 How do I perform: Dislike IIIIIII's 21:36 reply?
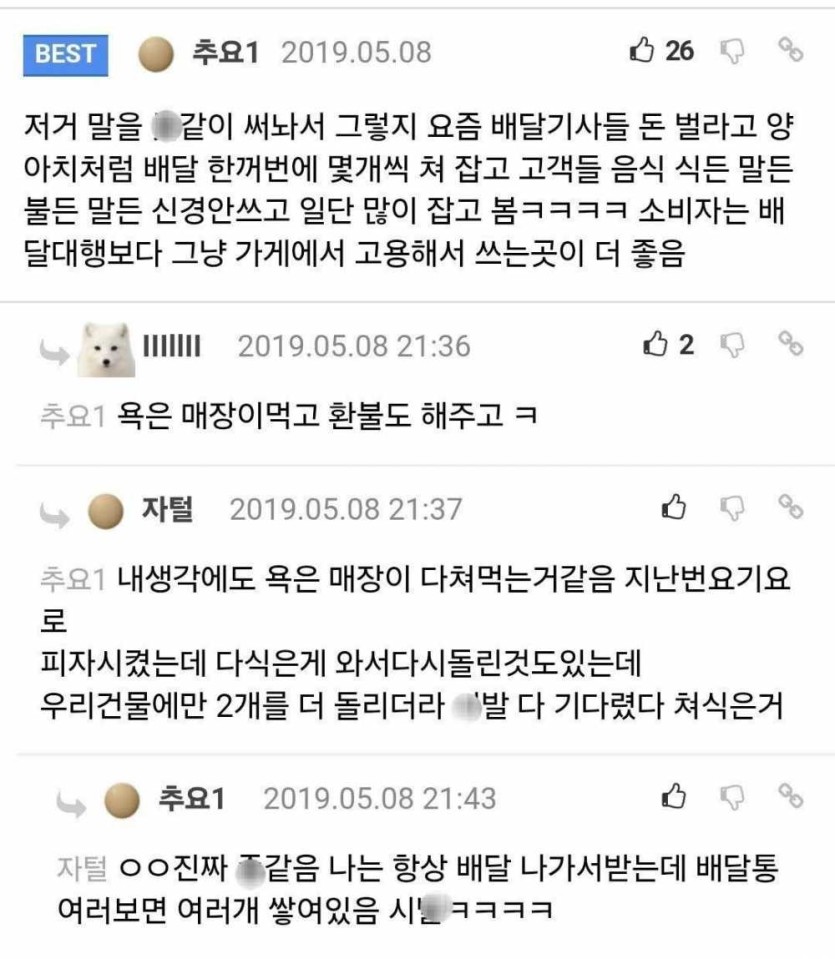point(733,345)
